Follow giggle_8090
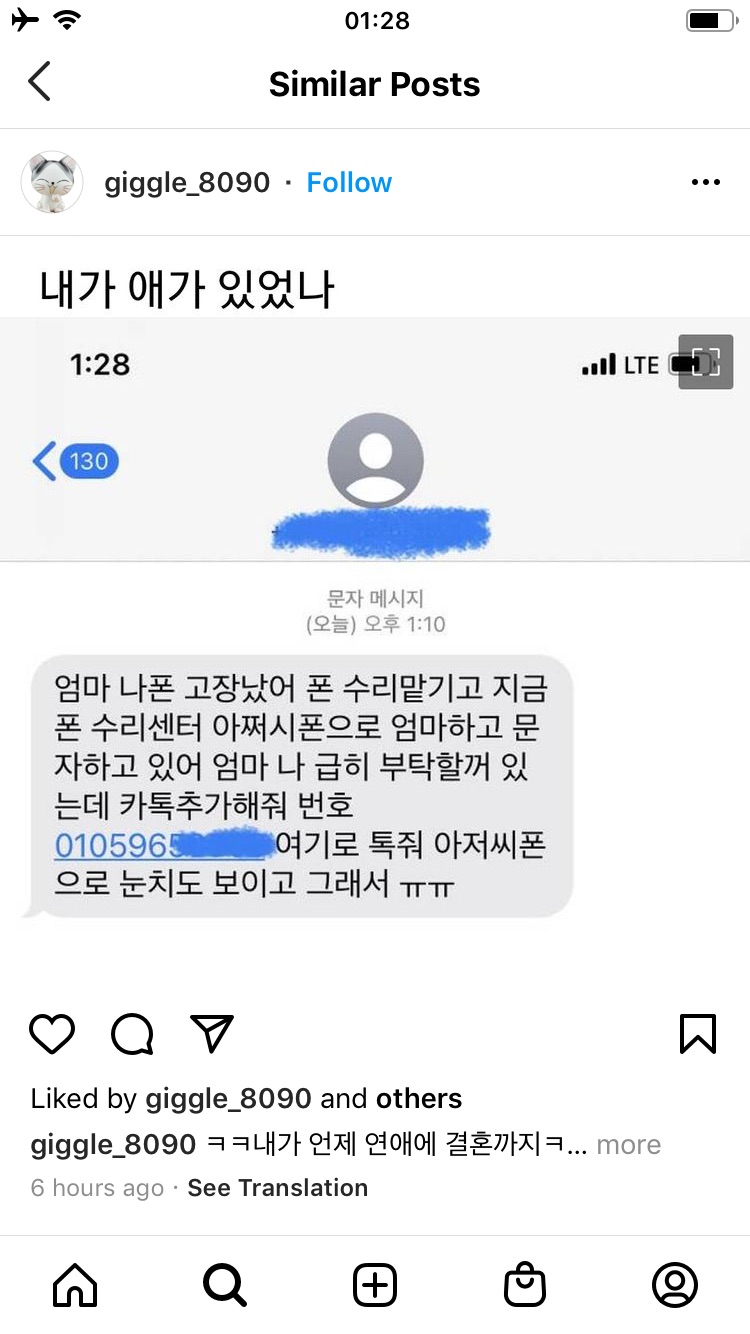Image resolution: width=750 pixels, height=1334 pixels. (x=349, y=183)
